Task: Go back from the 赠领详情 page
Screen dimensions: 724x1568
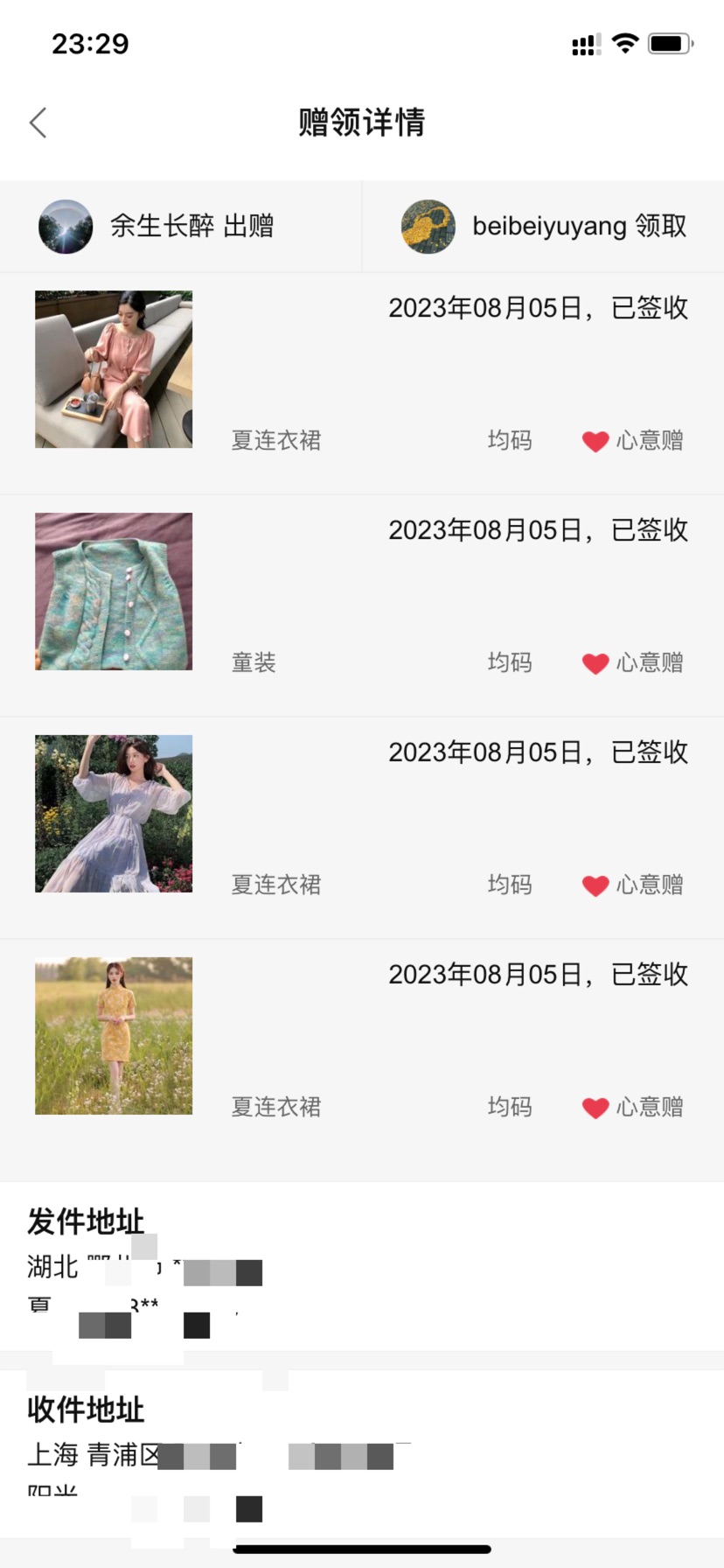Action: pyautogui.click(x=38, y=122)
